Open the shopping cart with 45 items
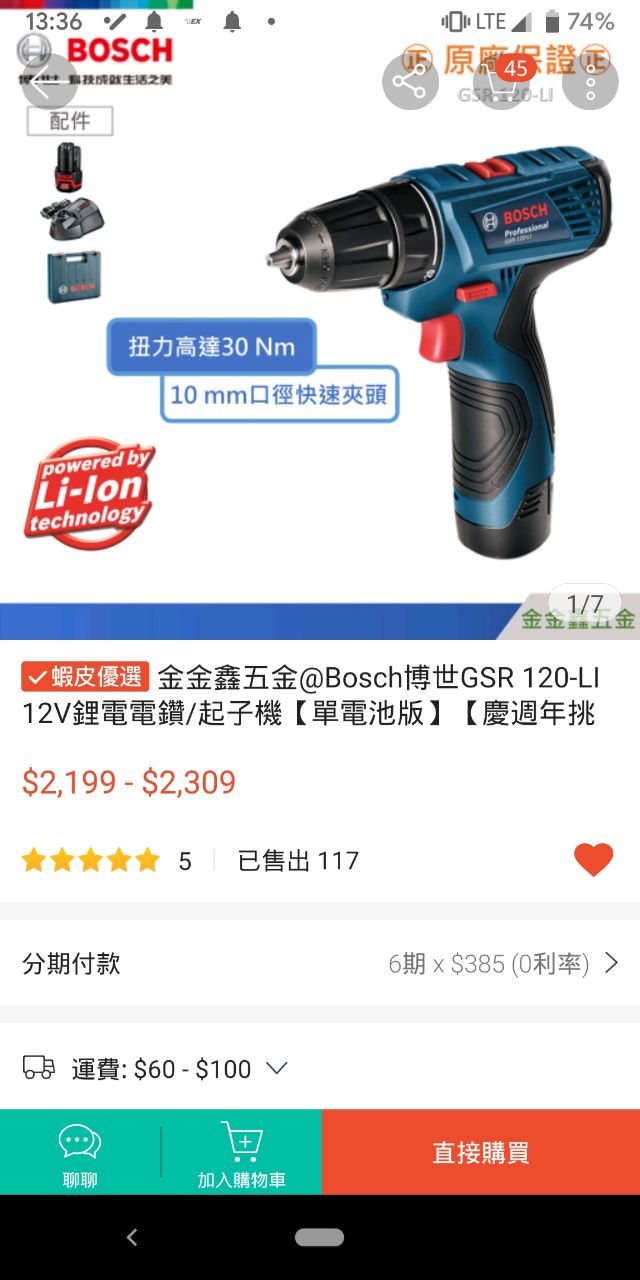 pyautogui.click(x=501, y=82)
